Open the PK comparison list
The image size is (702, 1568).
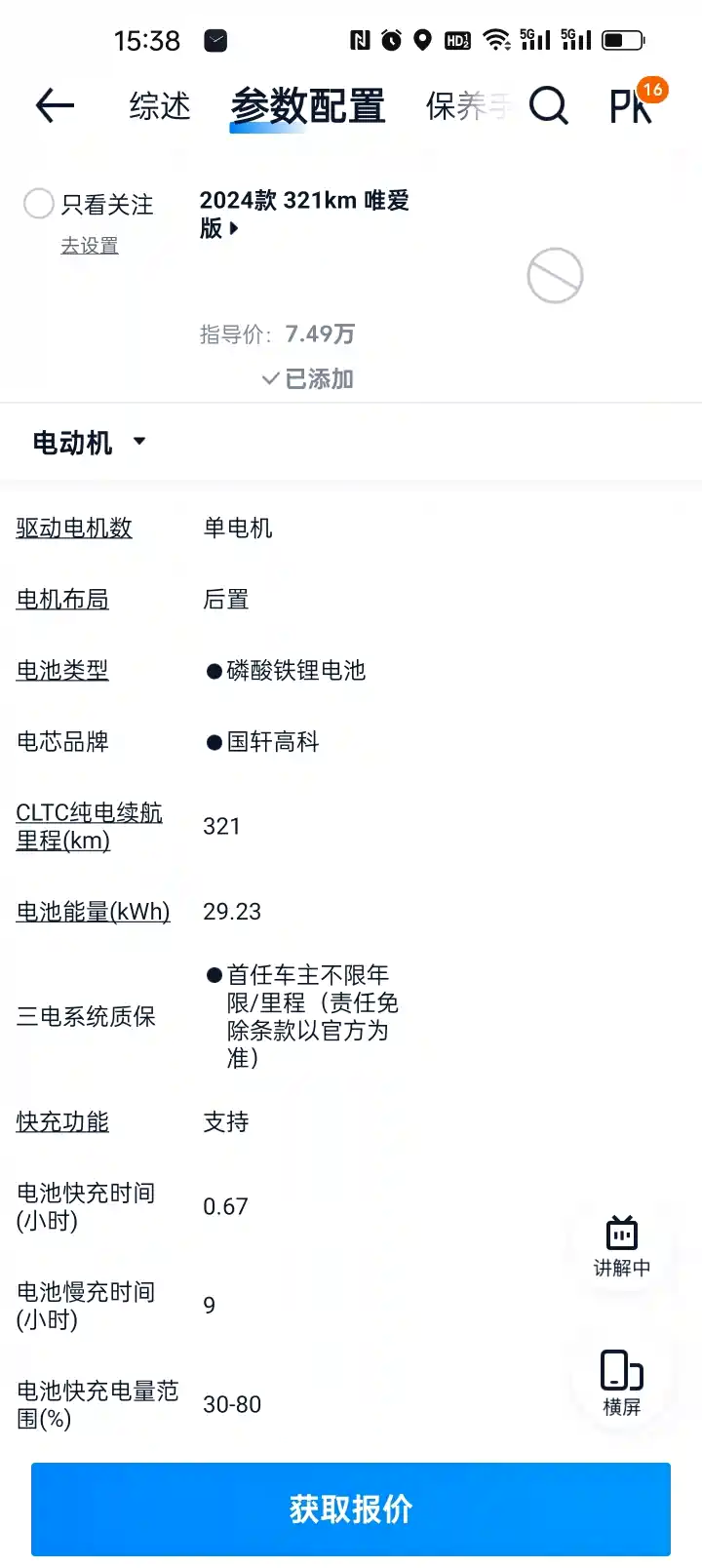pos(634,103)
